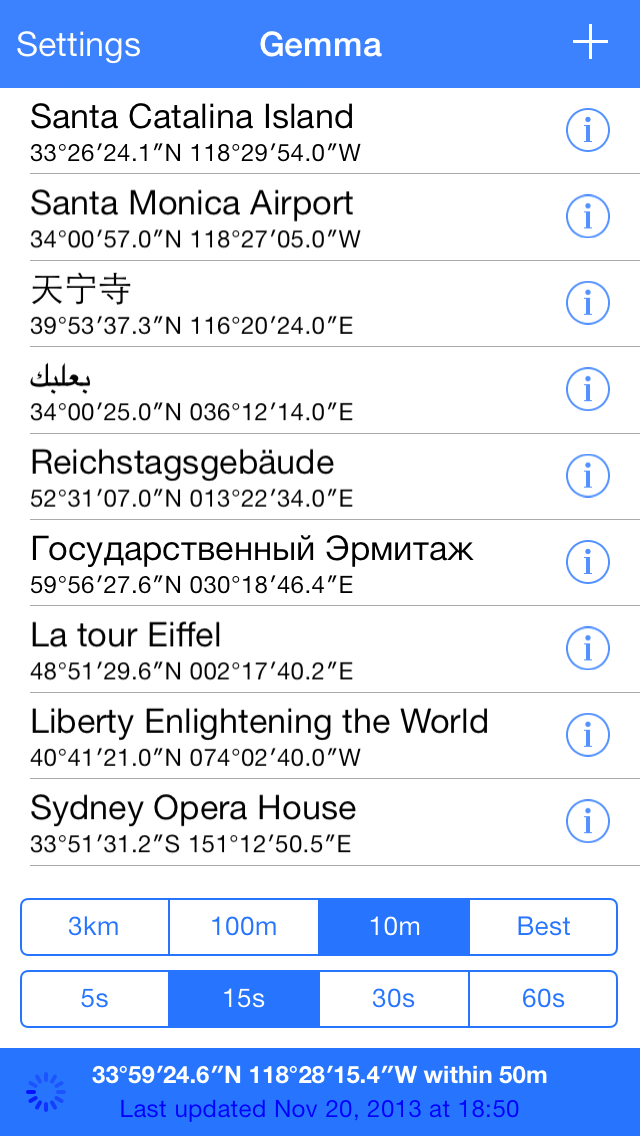Open the 天宁寺 location row
The height and width of the screenshot is (1136, 640).
320,304
